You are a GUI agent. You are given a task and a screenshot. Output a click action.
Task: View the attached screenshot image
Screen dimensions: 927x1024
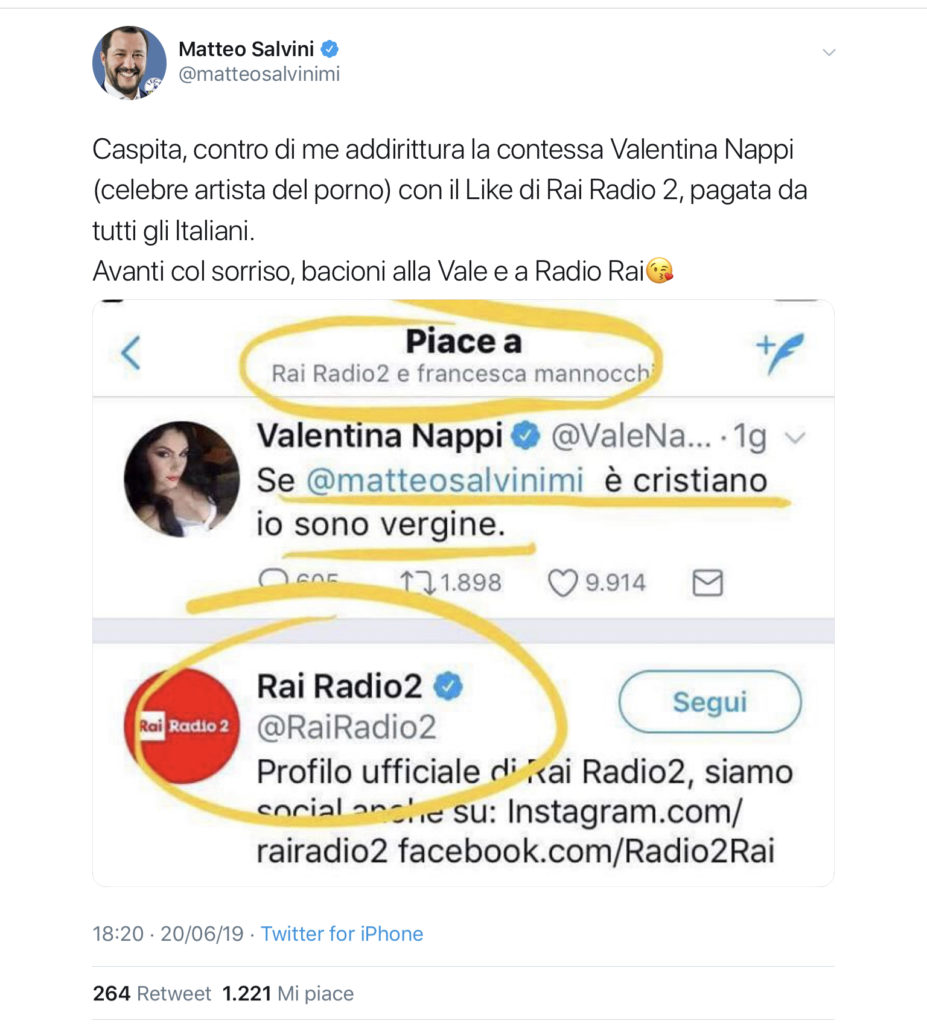(x=463, y=592)
